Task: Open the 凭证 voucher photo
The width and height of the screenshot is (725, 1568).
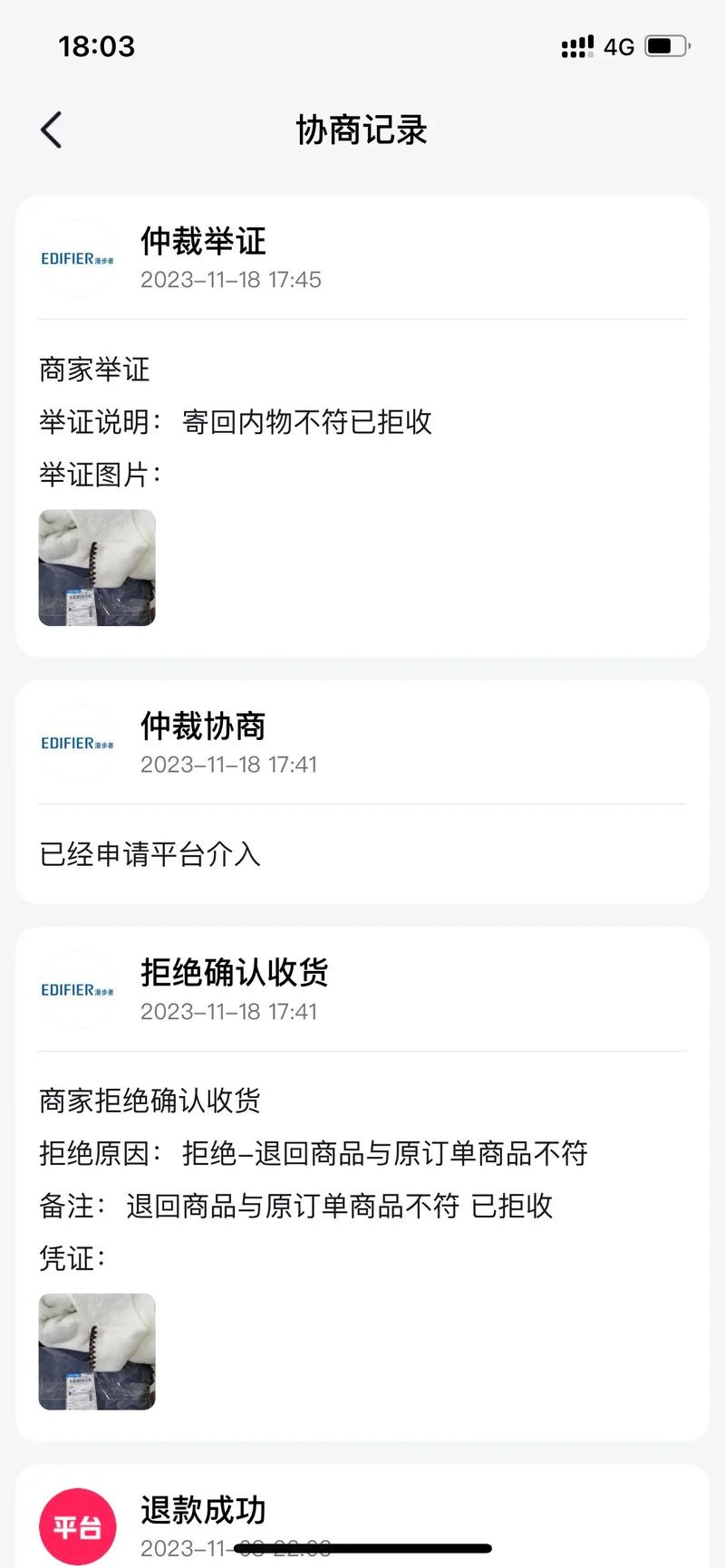Action: click(x=96, y=1351)
